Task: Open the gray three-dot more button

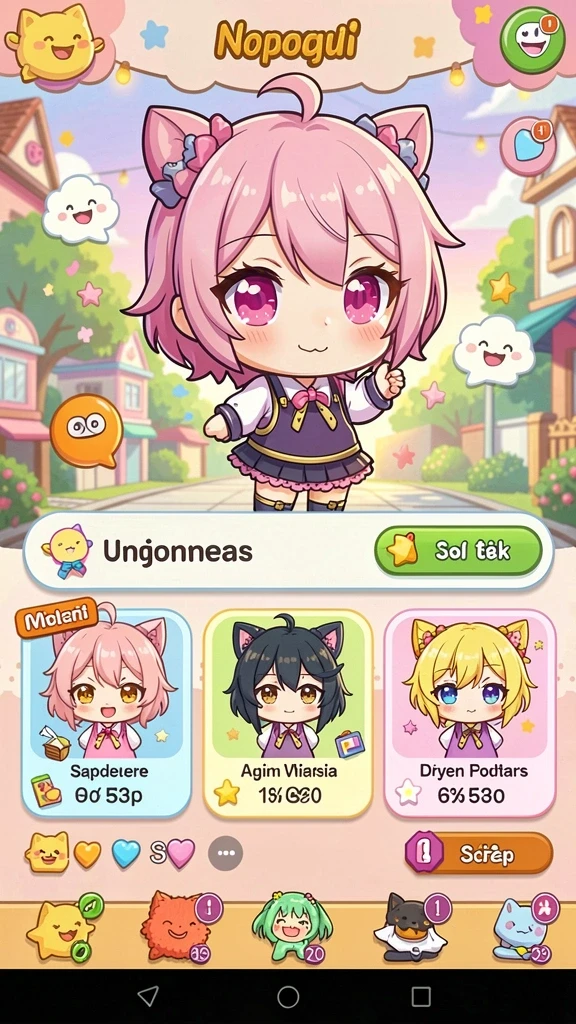Action: click(x=225, y=854)
